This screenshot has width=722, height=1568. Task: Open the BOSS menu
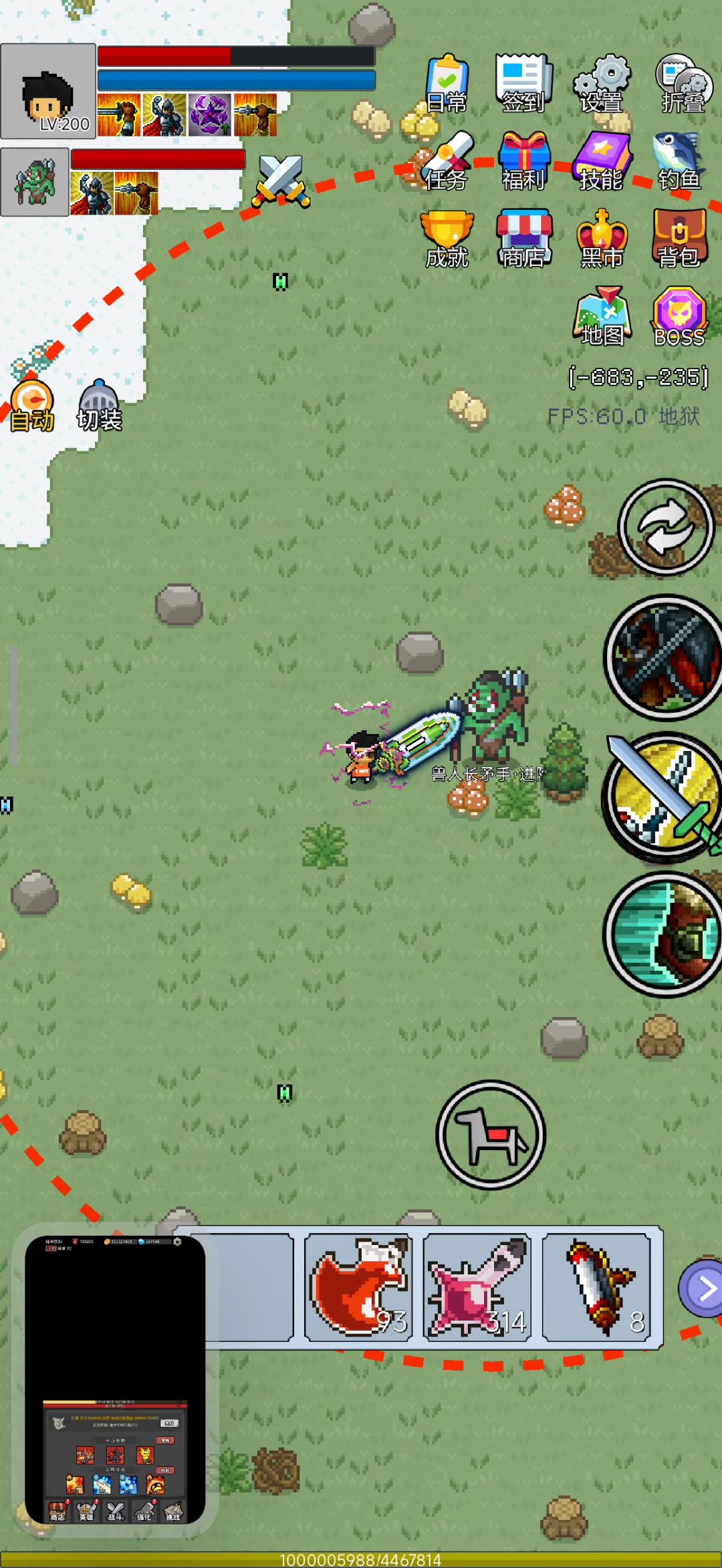tap(679, 316)
